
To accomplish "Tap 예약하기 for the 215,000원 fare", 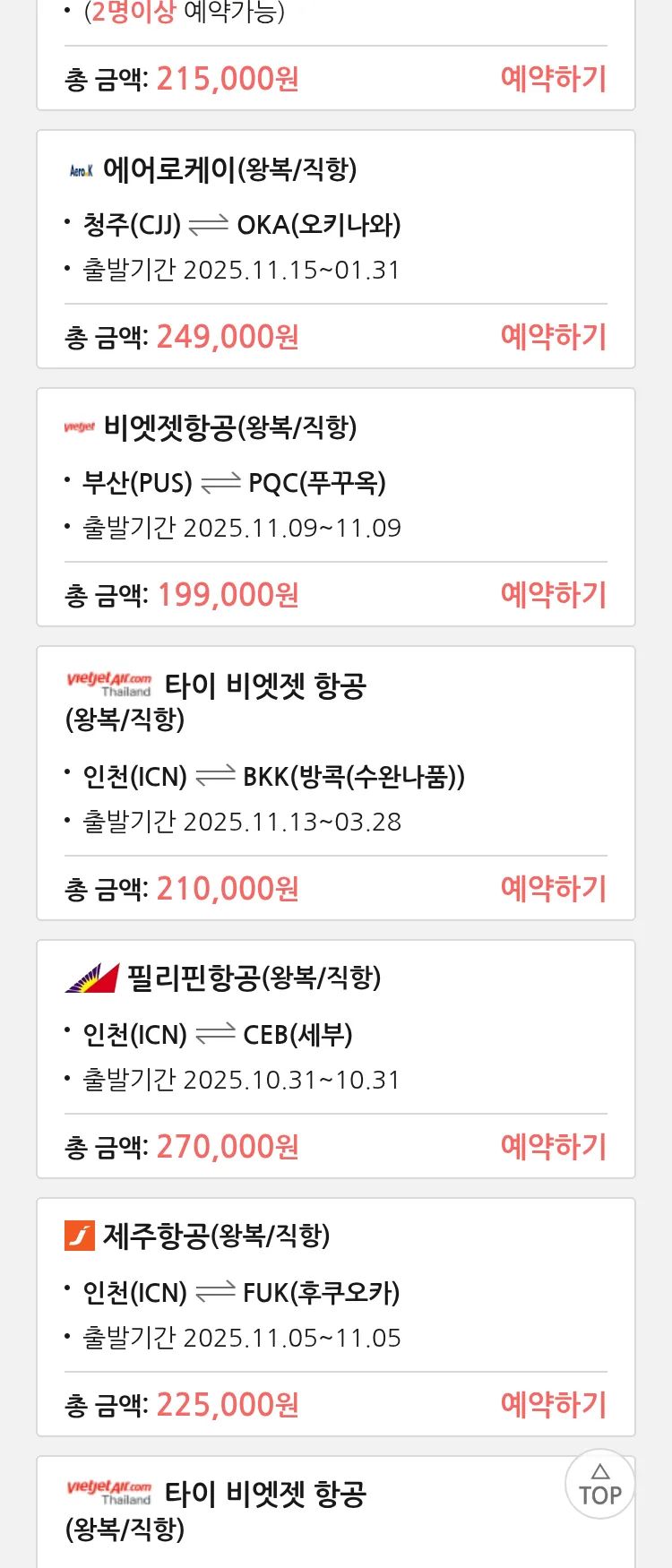I will pyautogui.click(x=554, y=79).
